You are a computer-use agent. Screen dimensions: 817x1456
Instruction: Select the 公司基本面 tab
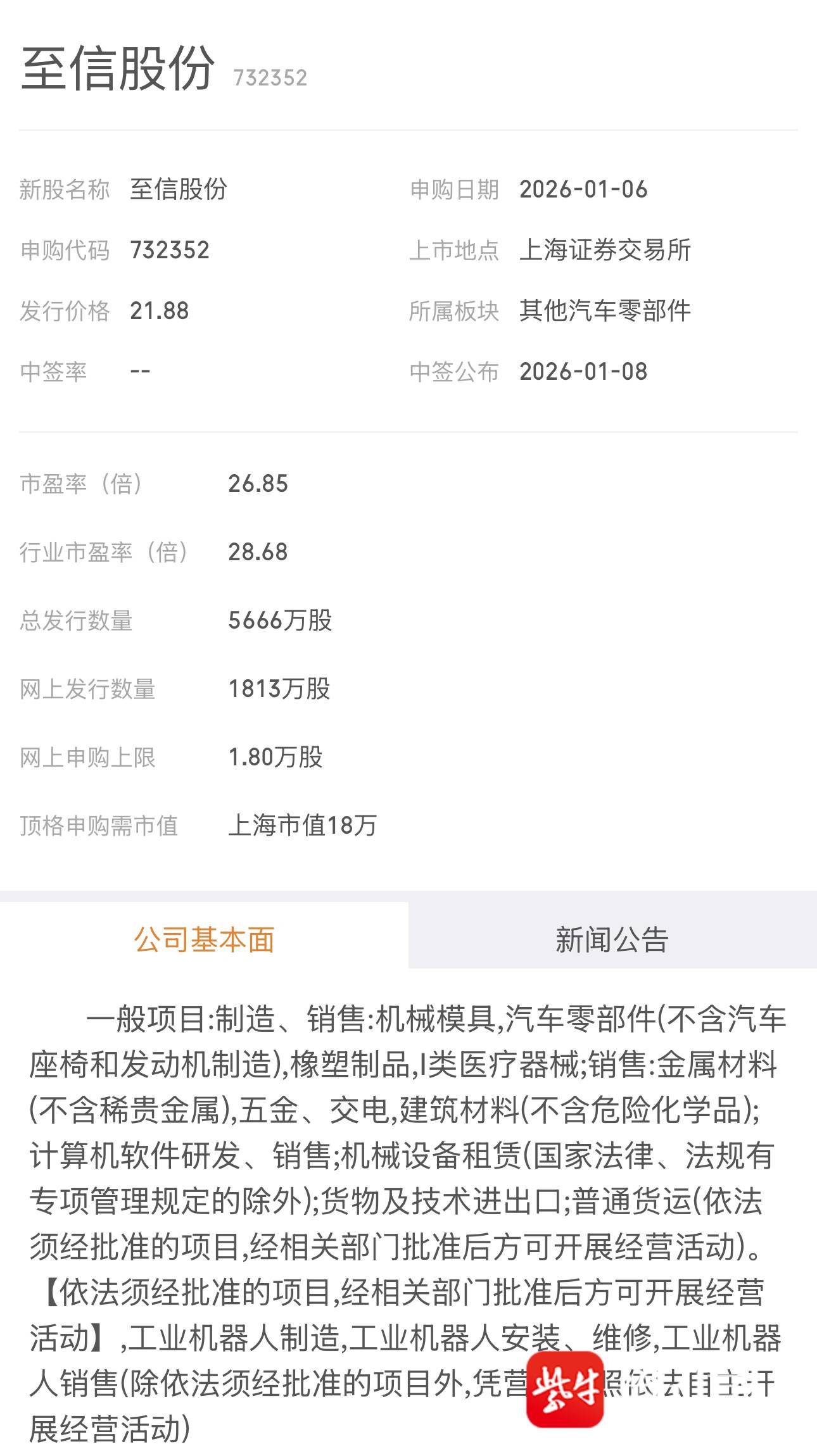click(204, 939)
